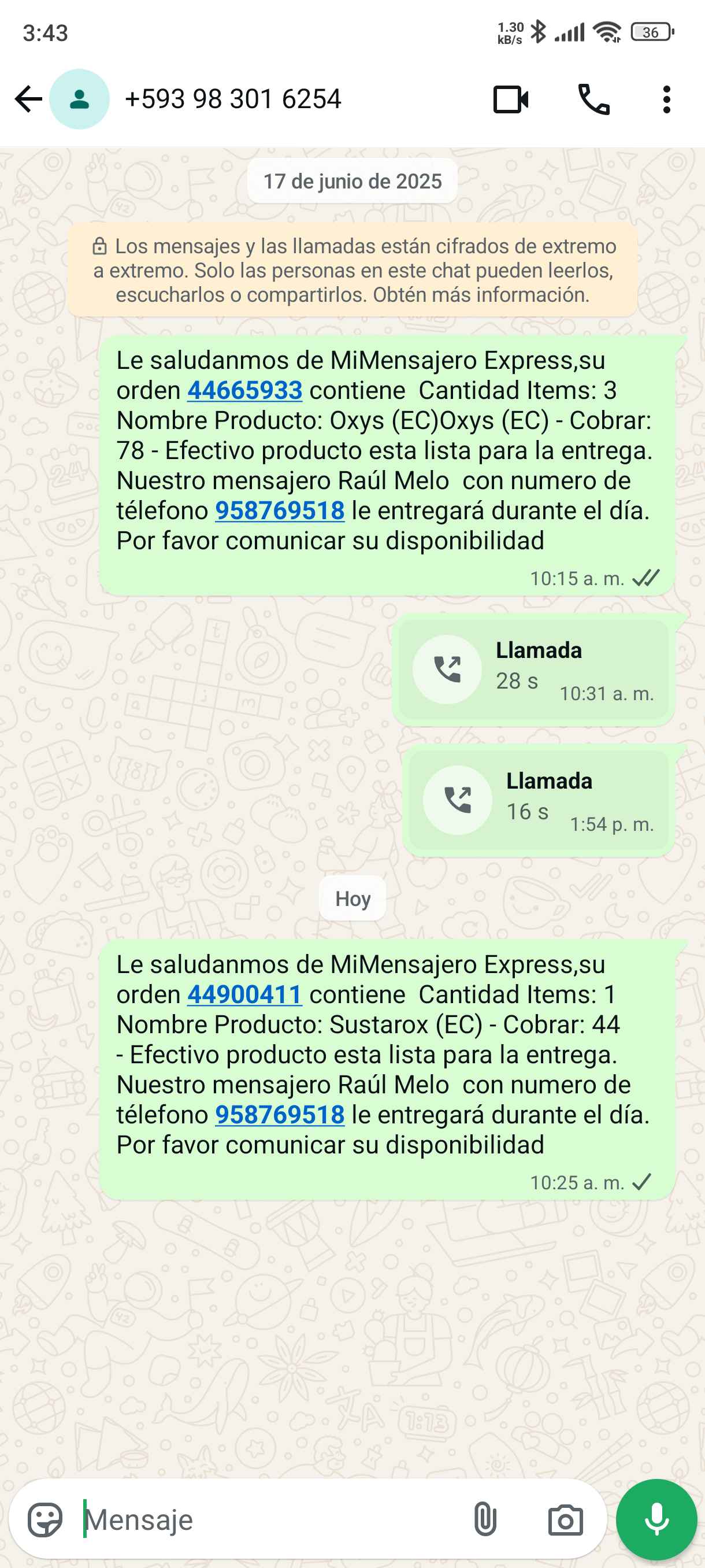This screenshot has width=705, height=1568.
Task: Start a voice call
Action: point(593,99)
